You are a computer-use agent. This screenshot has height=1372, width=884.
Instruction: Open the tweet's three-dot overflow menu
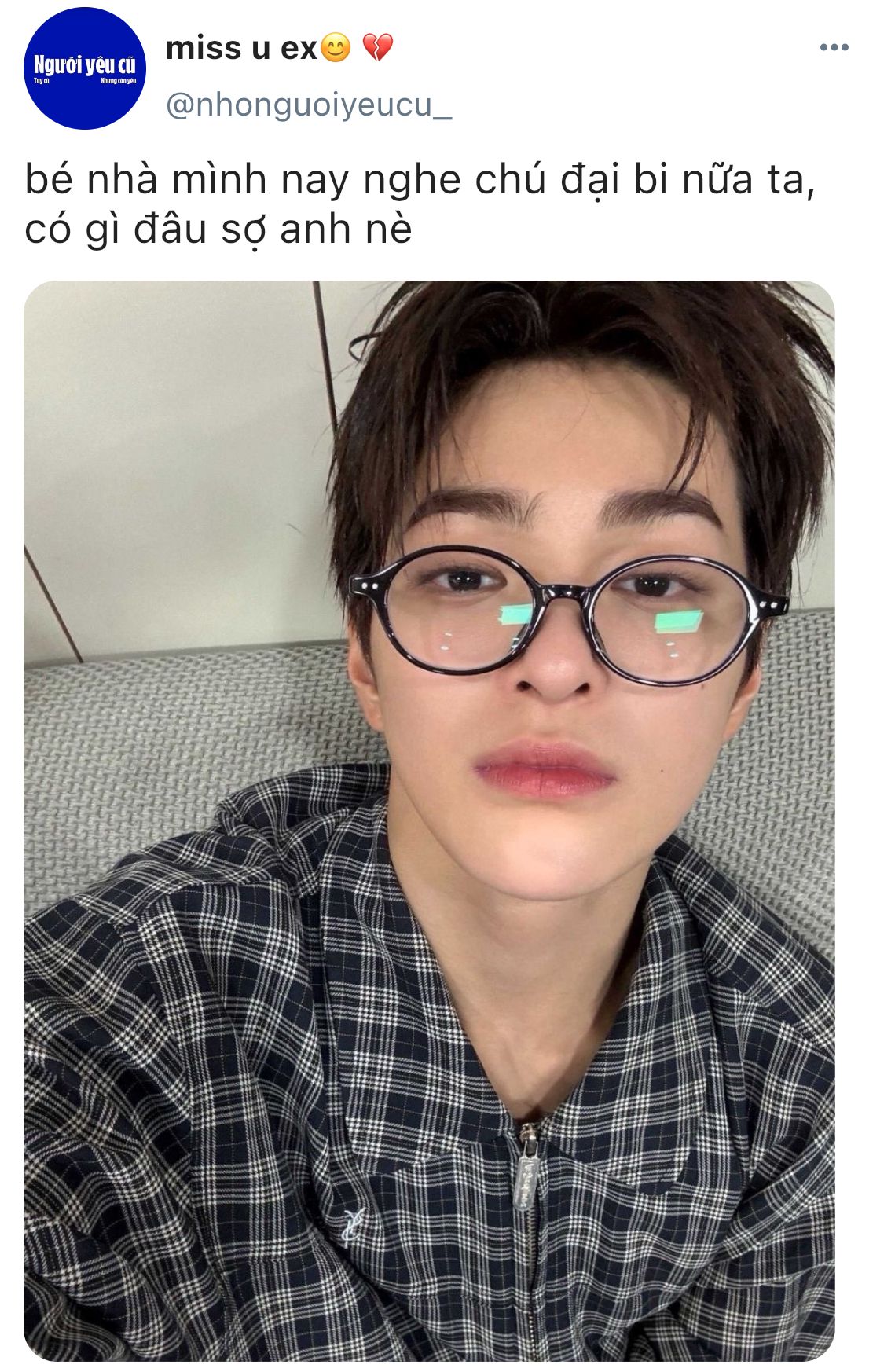833,48
